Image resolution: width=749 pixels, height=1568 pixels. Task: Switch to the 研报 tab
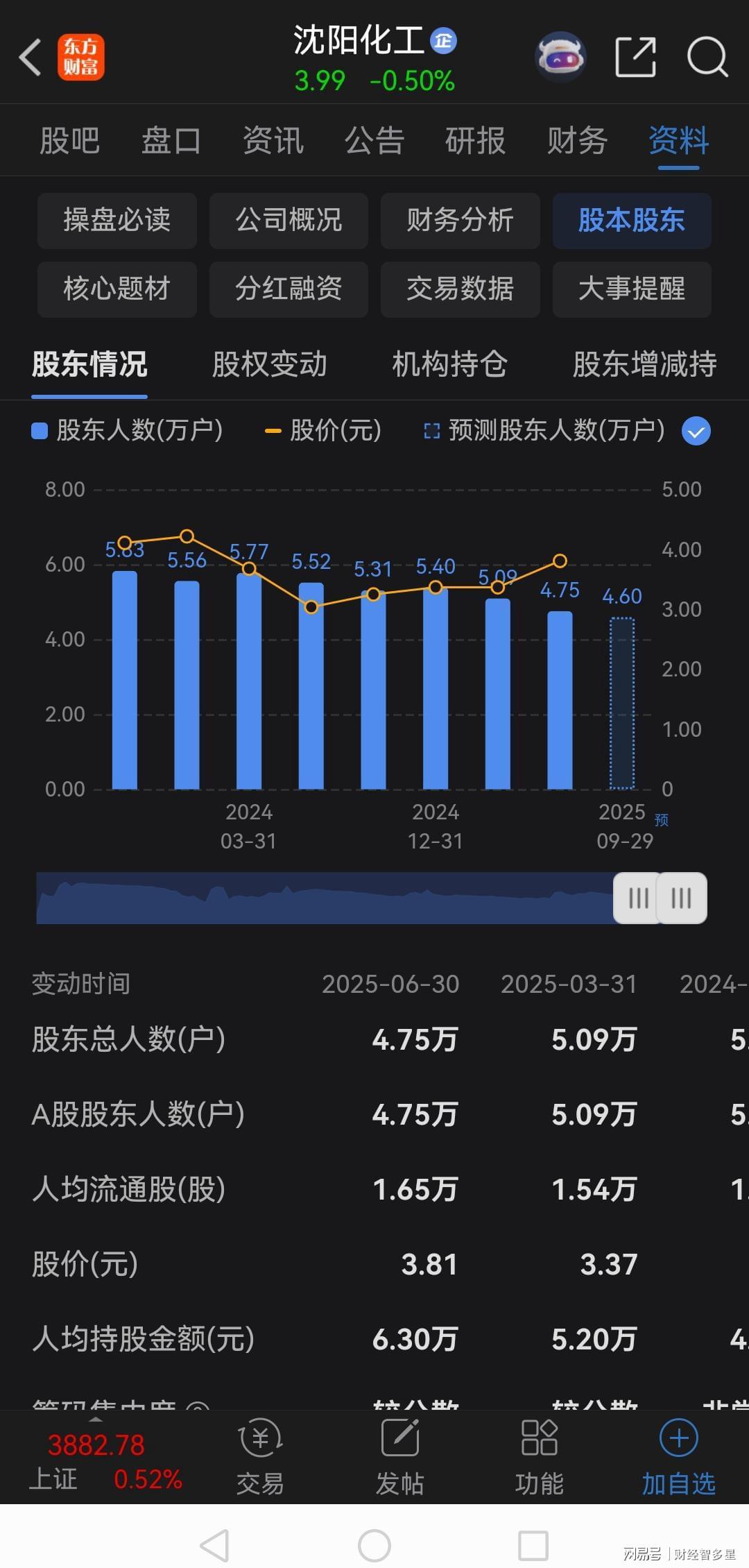(x=475, y=141)
